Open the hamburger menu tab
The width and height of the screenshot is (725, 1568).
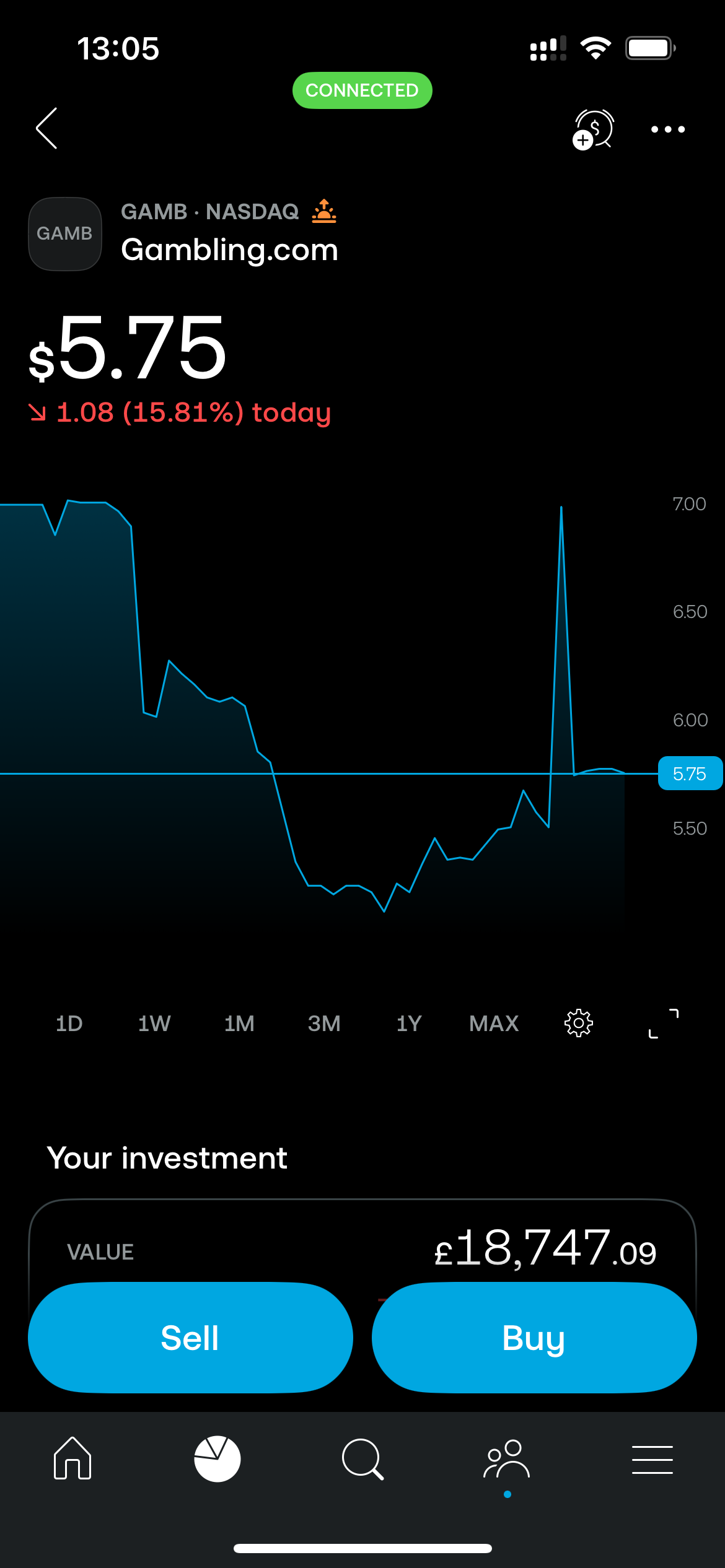652,1460
